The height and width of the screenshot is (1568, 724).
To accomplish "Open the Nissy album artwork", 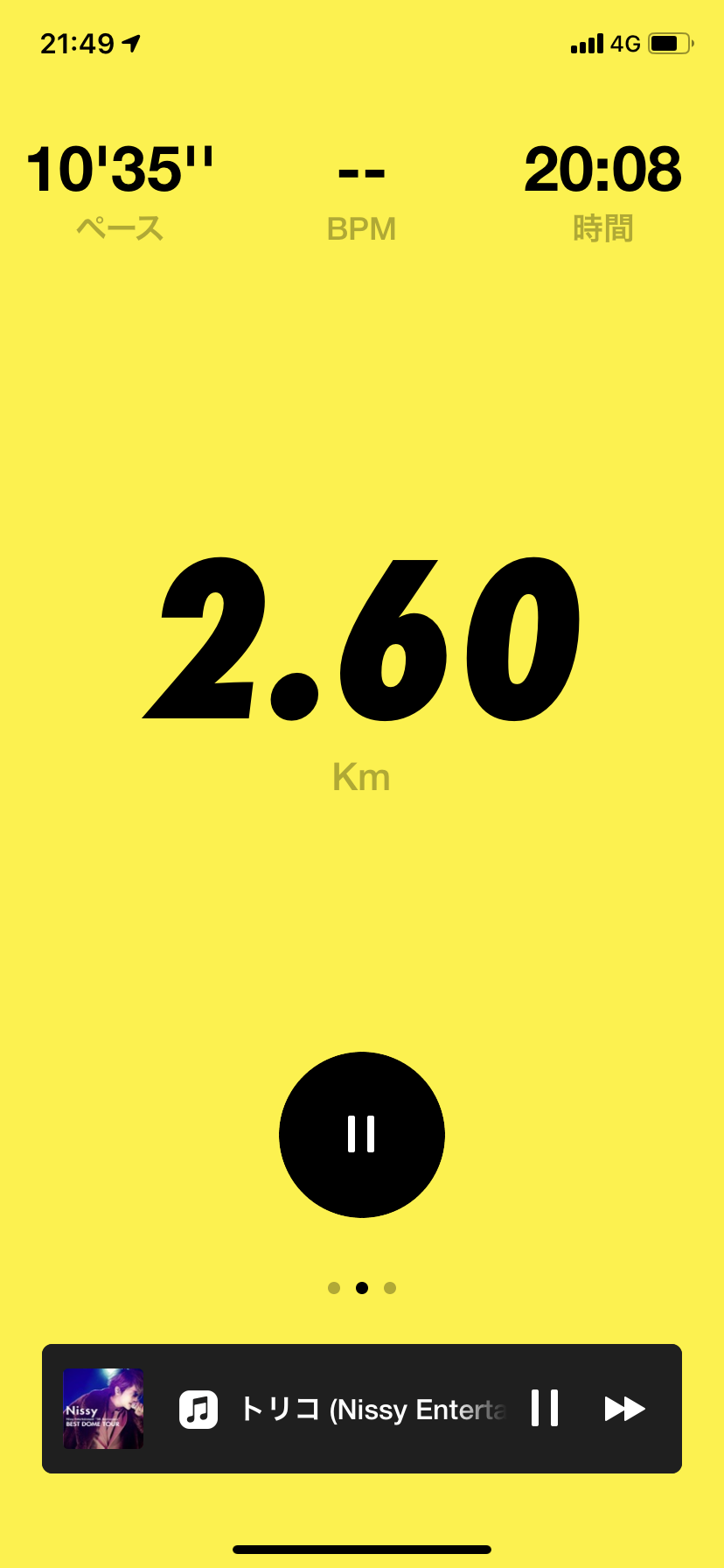I will [103, 1409].
